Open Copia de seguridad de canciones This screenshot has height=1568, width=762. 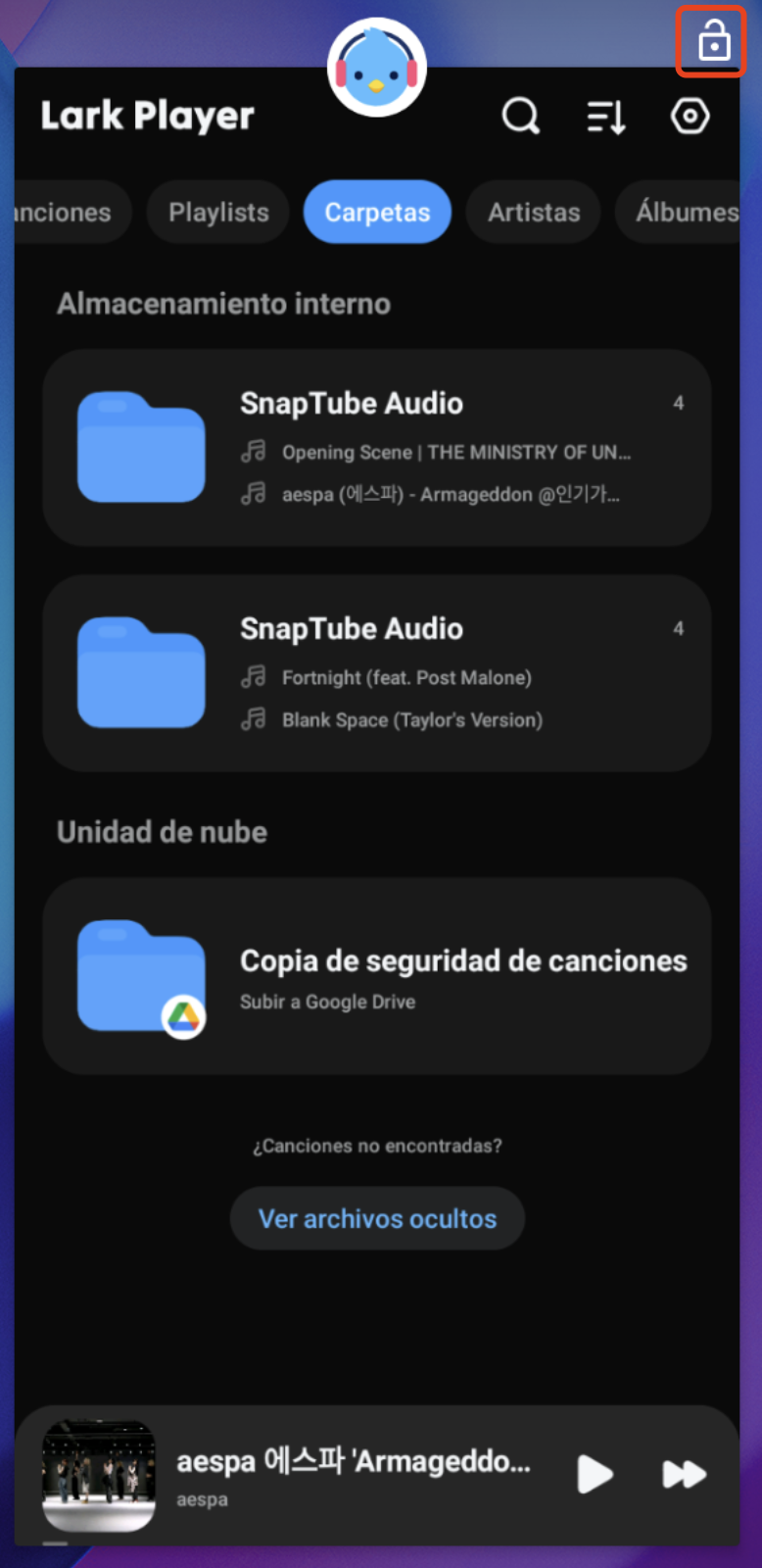point(377,976)
